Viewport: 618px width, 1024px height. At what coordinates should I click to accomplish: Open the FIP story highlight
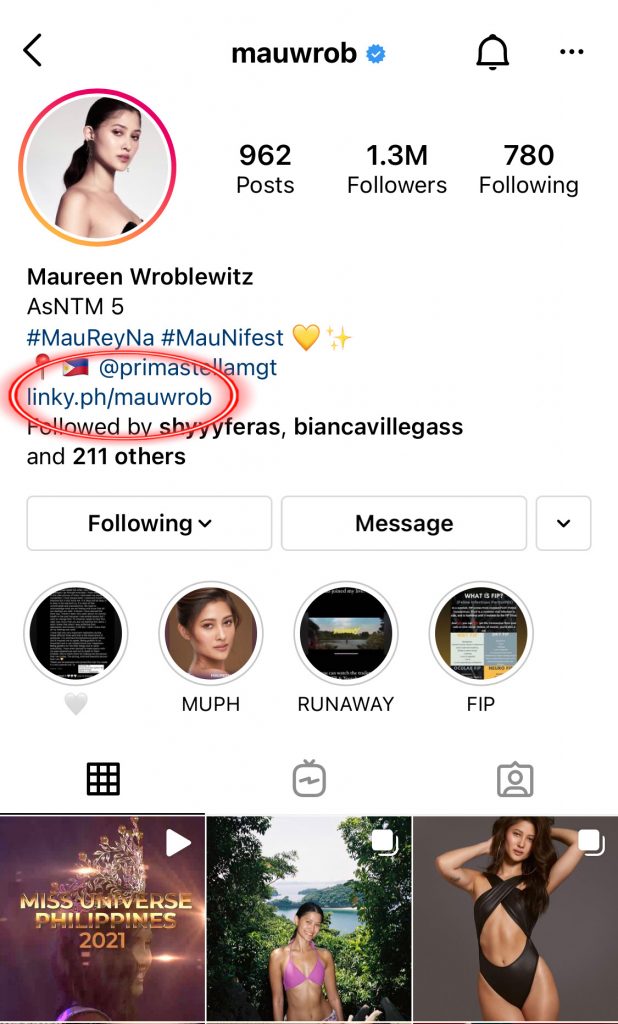click(x=481, y=633)
